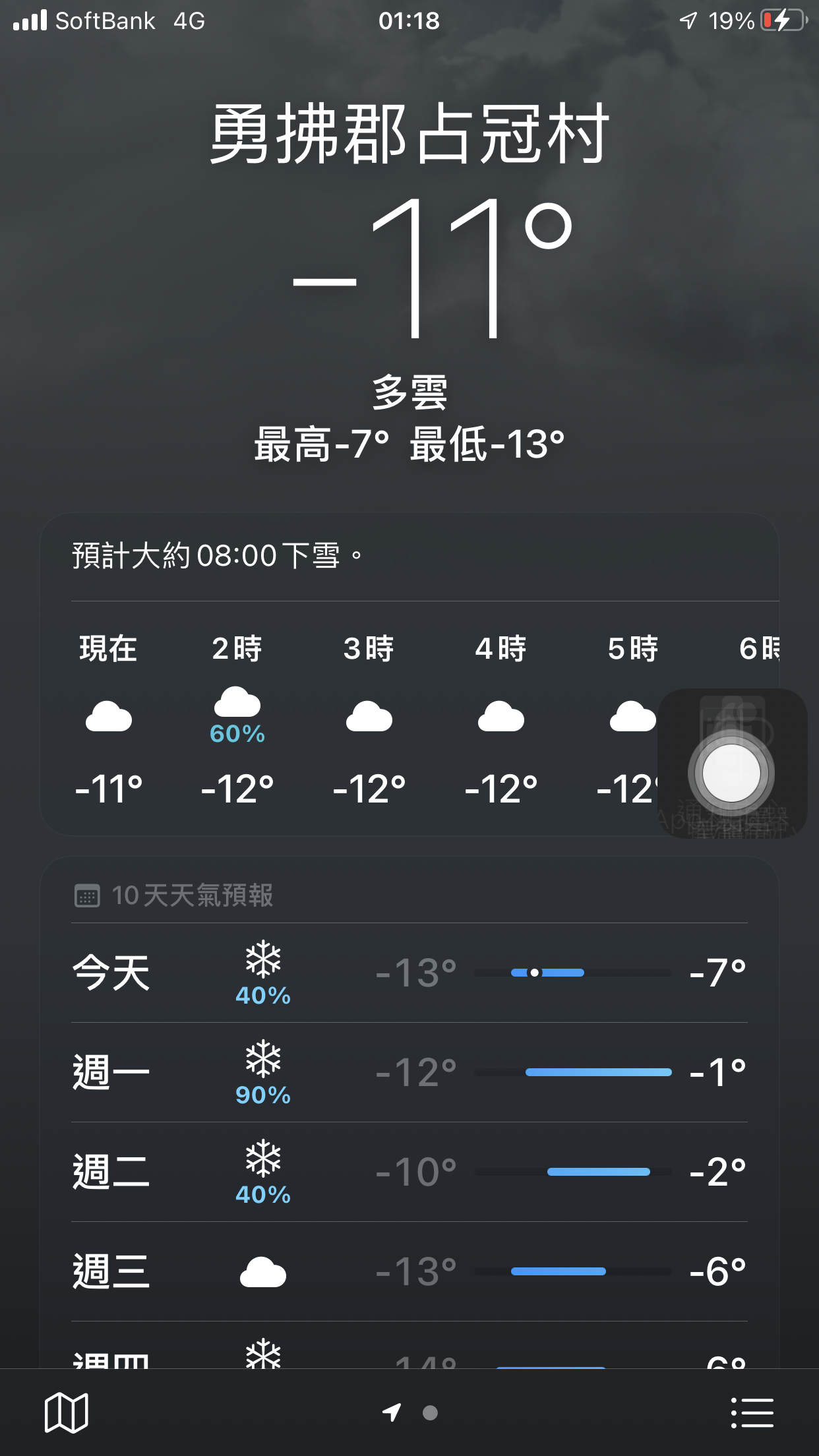Open the 4時 hourly forecast
The width and height of the screenshot is (819, 1456).
[501, 719]
